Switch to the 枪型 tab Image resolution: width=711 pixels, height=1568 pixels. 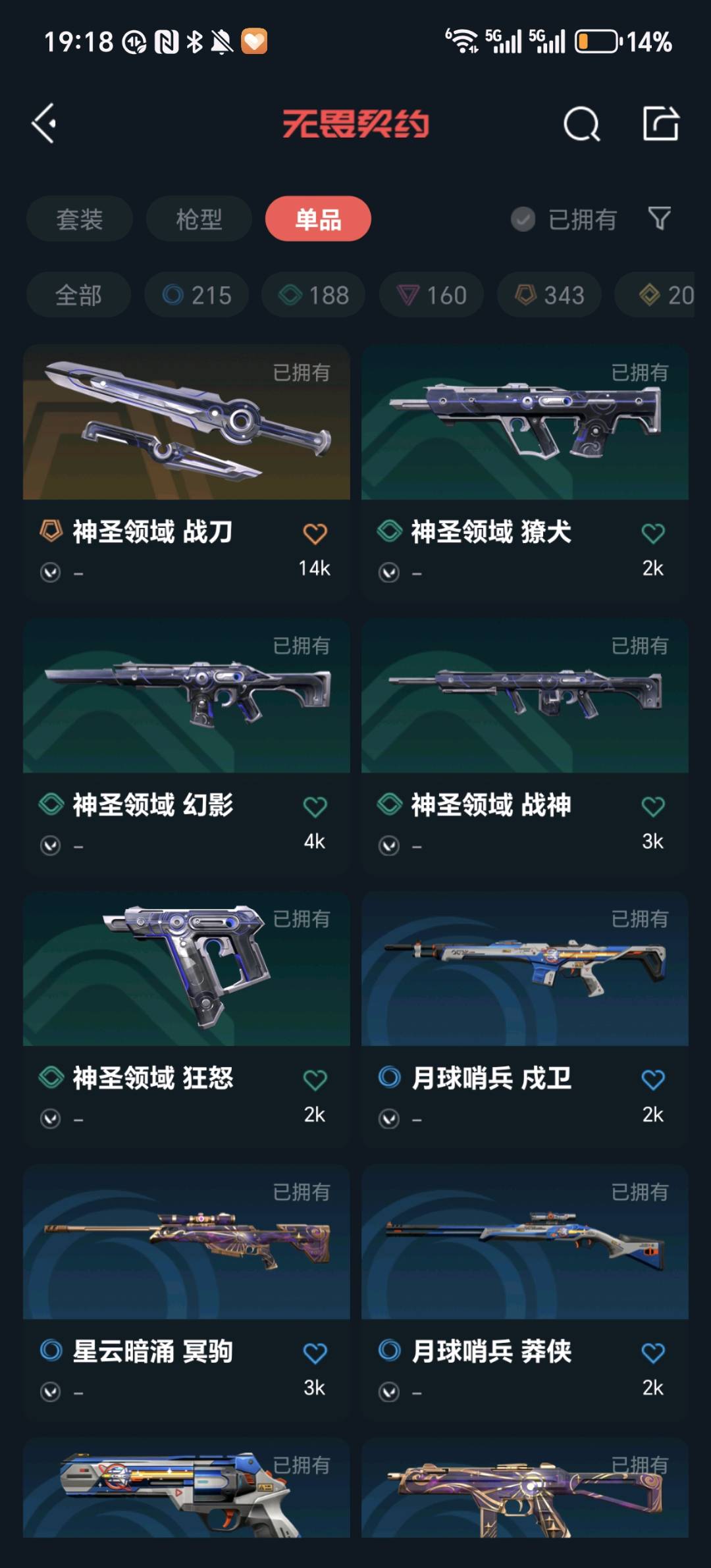[x=199, y=219]
